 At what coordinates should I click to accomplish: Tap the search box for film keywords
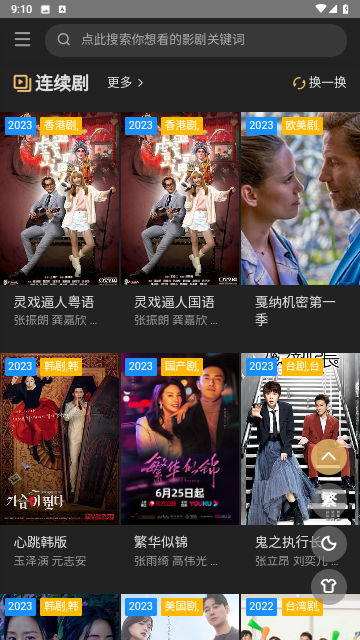[x=196, y=40]
